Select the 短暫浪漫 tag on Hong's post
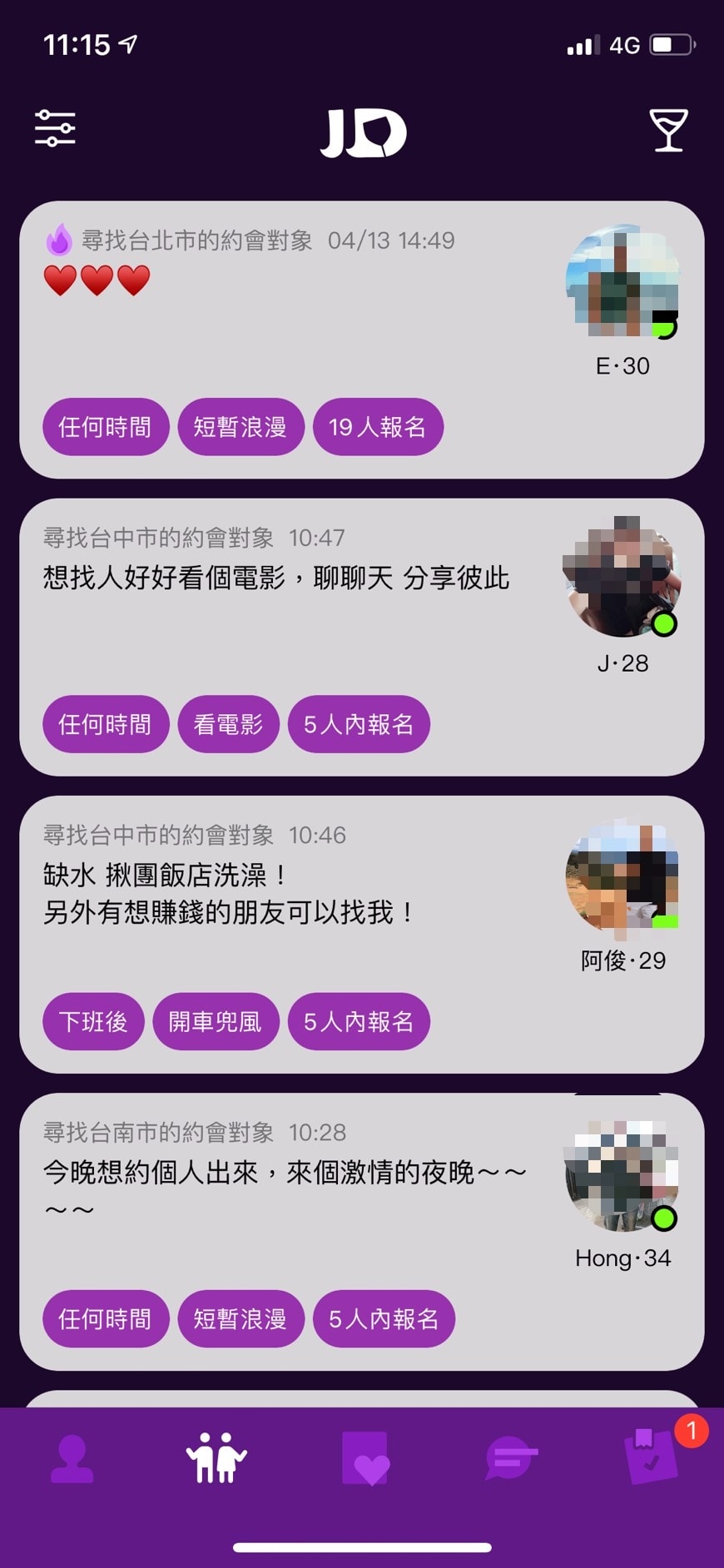Image resolution: width=724 pixels, height=1568 pixels. [x=241, y=1319]
